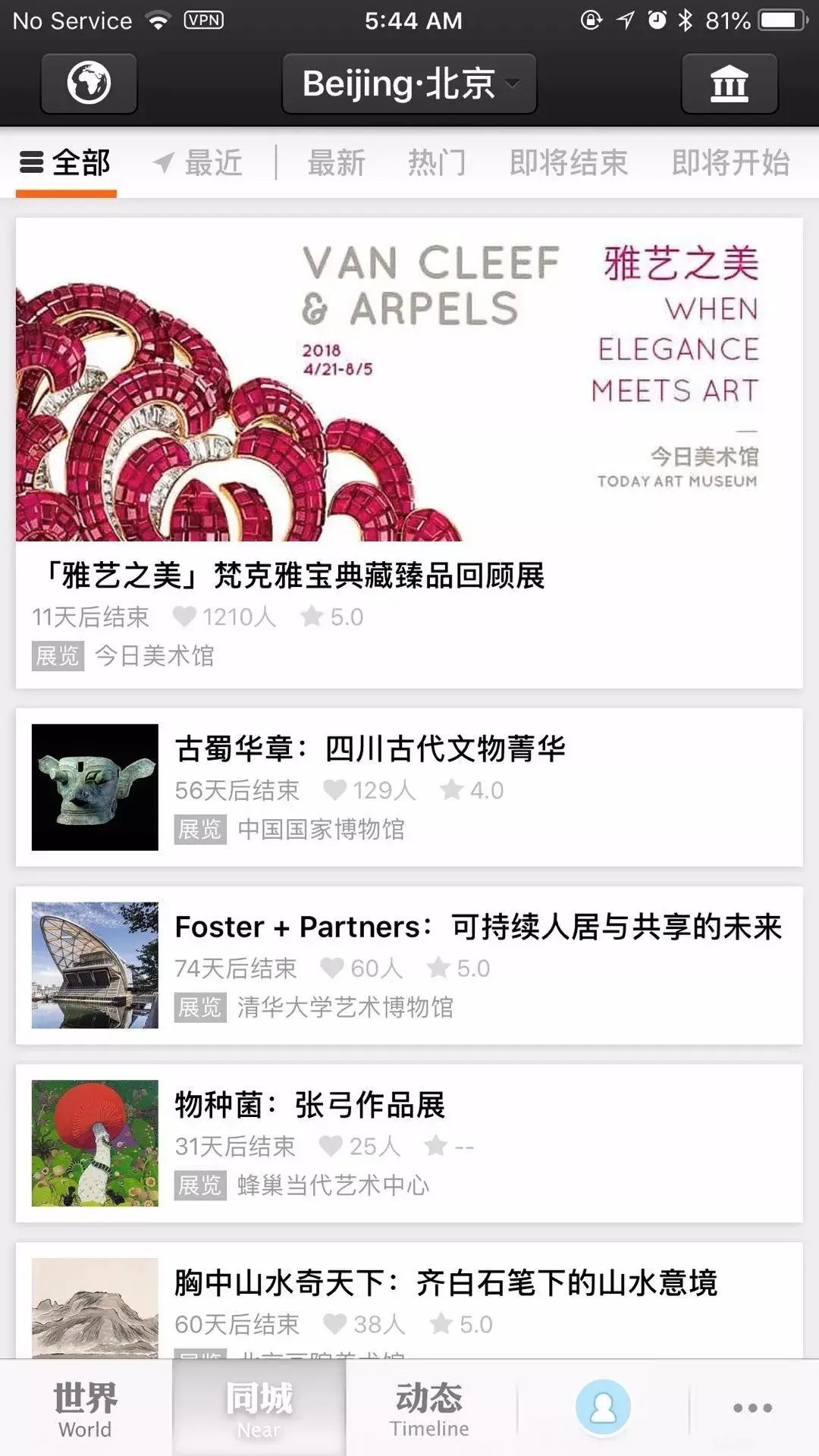Select the 全部 filter tab
Screen dimensions: 819x1456
(x=66, y=163)
